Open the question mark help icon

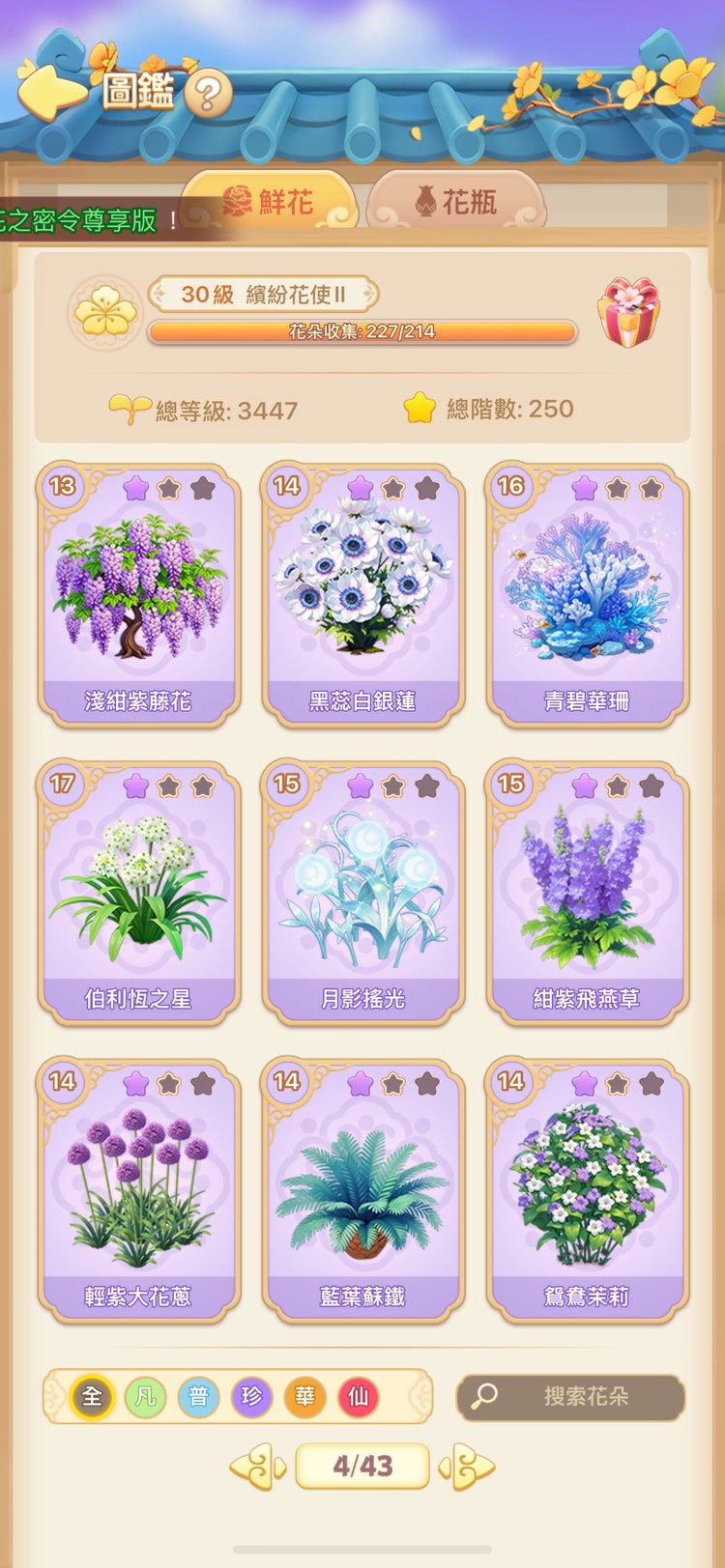(208, 94)
